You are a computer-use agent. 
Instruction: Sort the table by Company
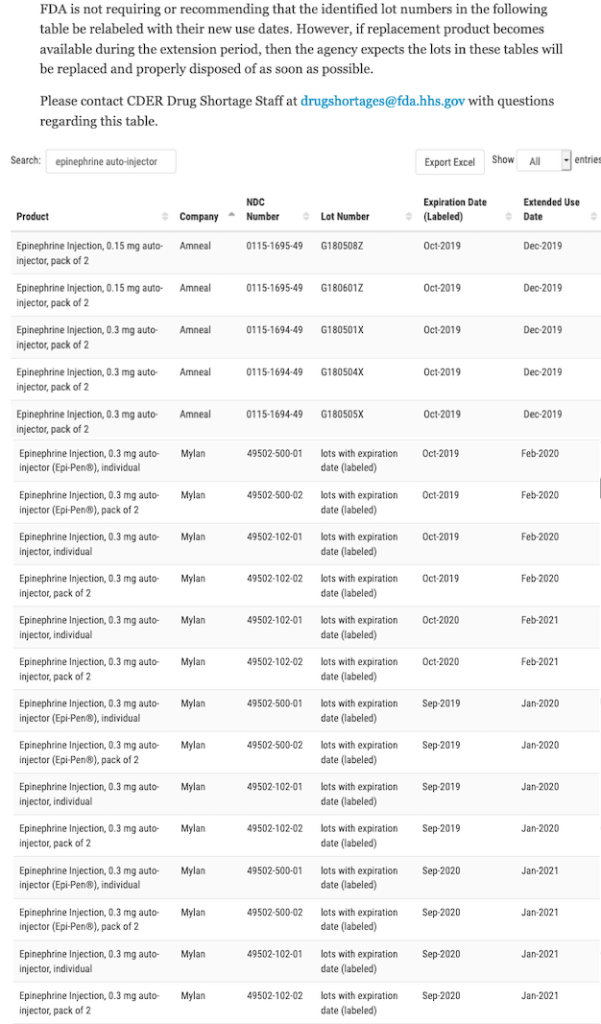tap(199, 216)
